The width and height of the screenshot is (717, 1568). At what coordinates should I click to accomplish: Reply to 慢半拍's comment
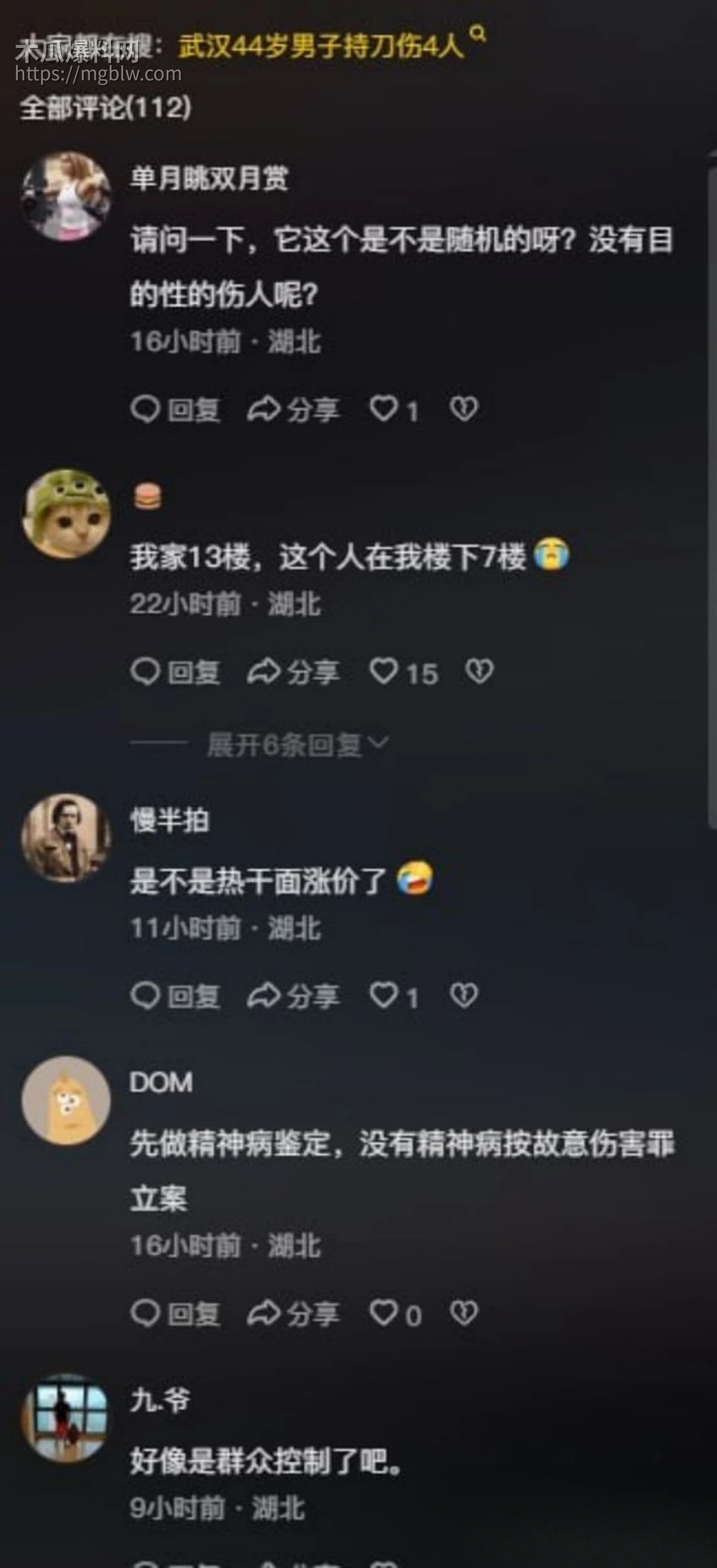175,996
